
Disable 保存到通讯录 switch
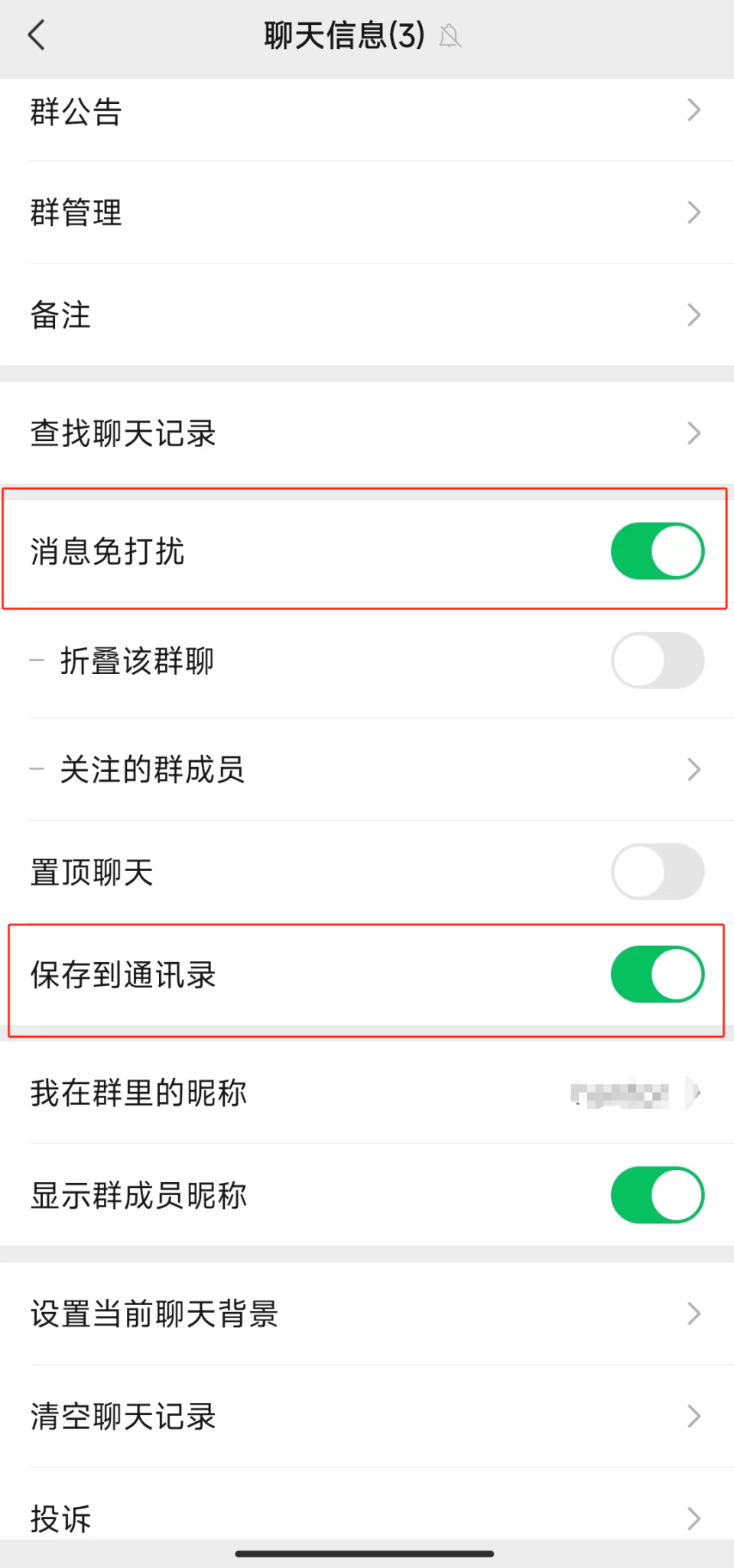657,974
